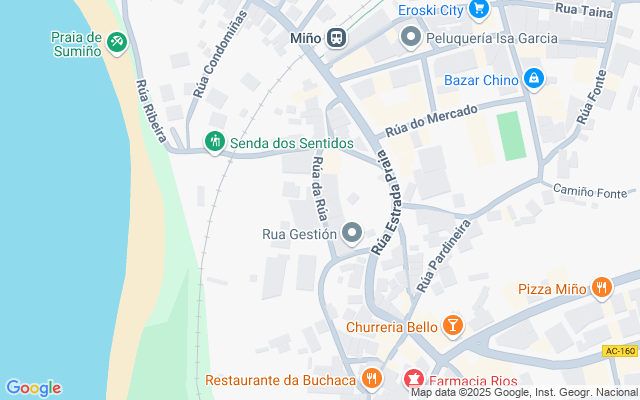Select the Churrería Bello bar pin

[x=453, y=326]
